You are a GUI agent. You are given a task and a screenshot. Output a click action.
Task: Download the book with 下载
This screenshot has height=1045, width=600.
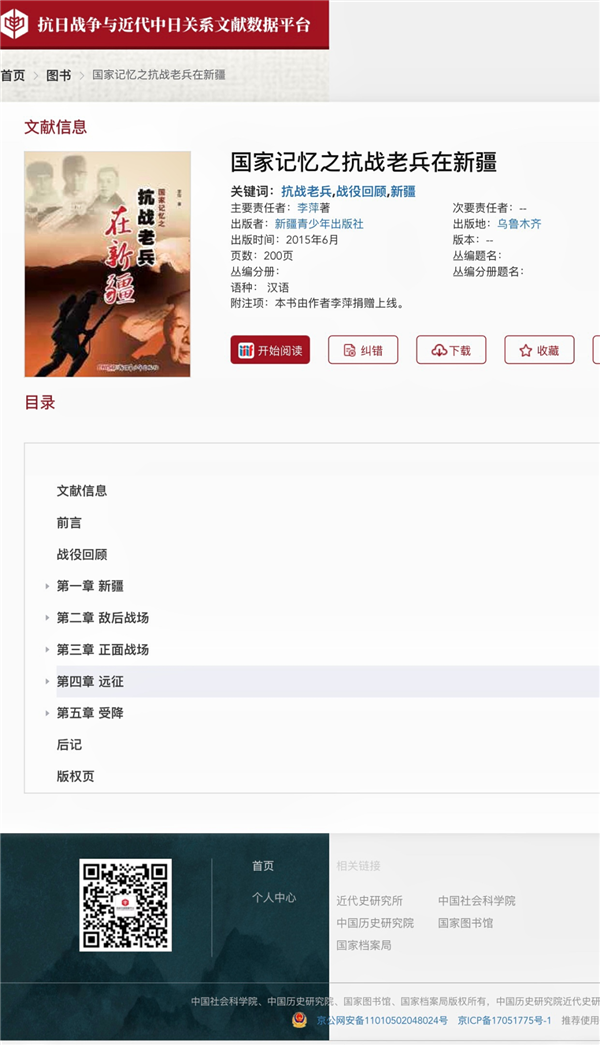[451, 350]
